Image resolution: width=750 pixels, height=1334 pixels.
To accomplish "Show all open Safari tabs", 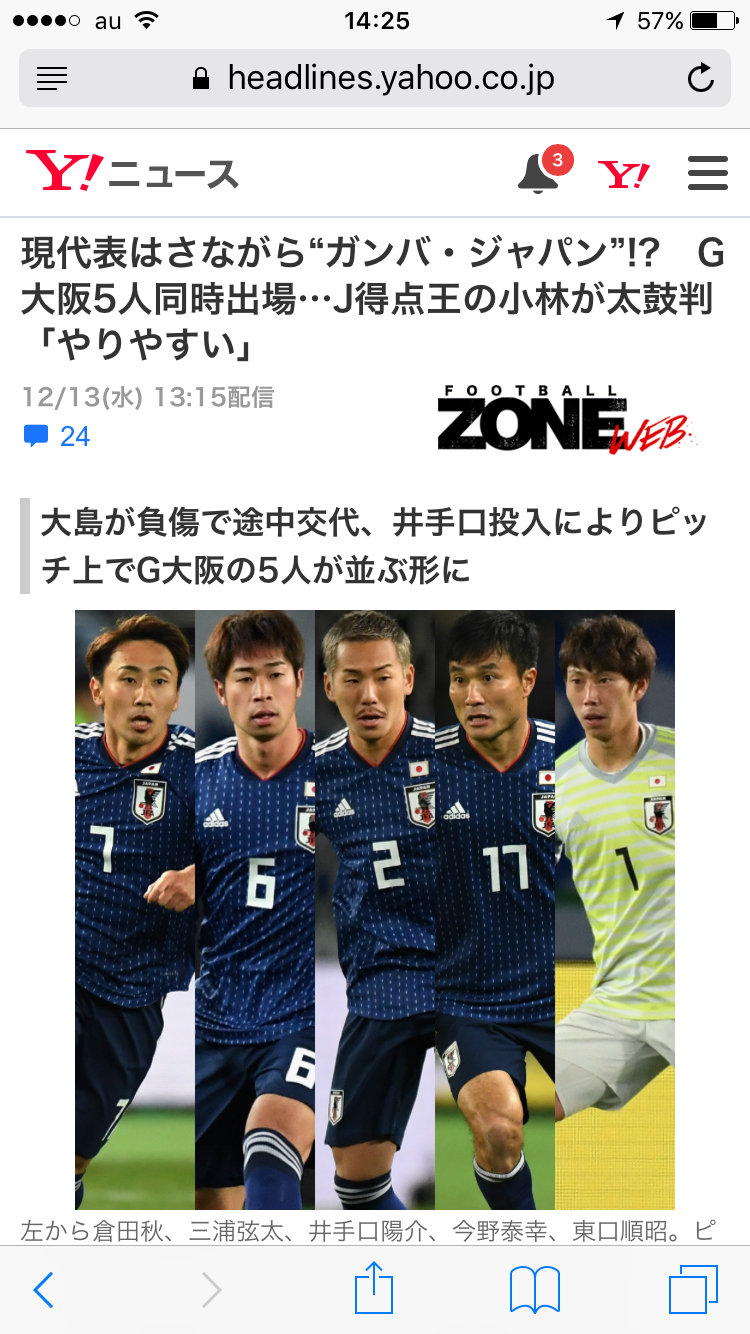I will [693, 1290].
